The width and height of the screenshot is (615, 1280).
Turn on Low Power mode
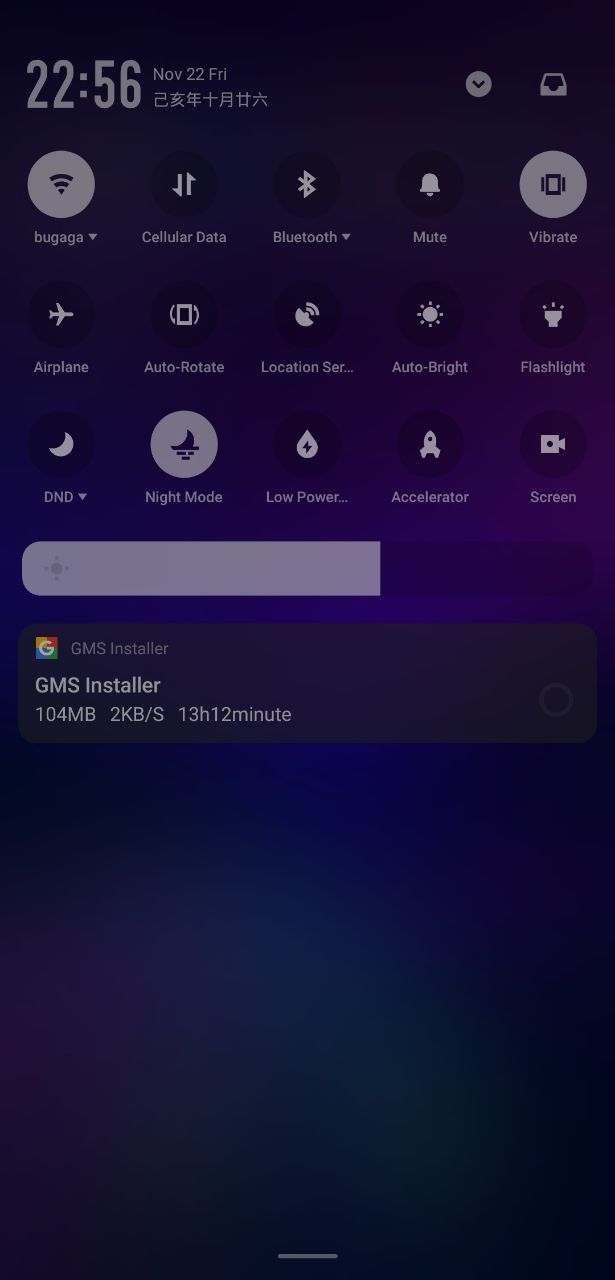tap(307, 444)
